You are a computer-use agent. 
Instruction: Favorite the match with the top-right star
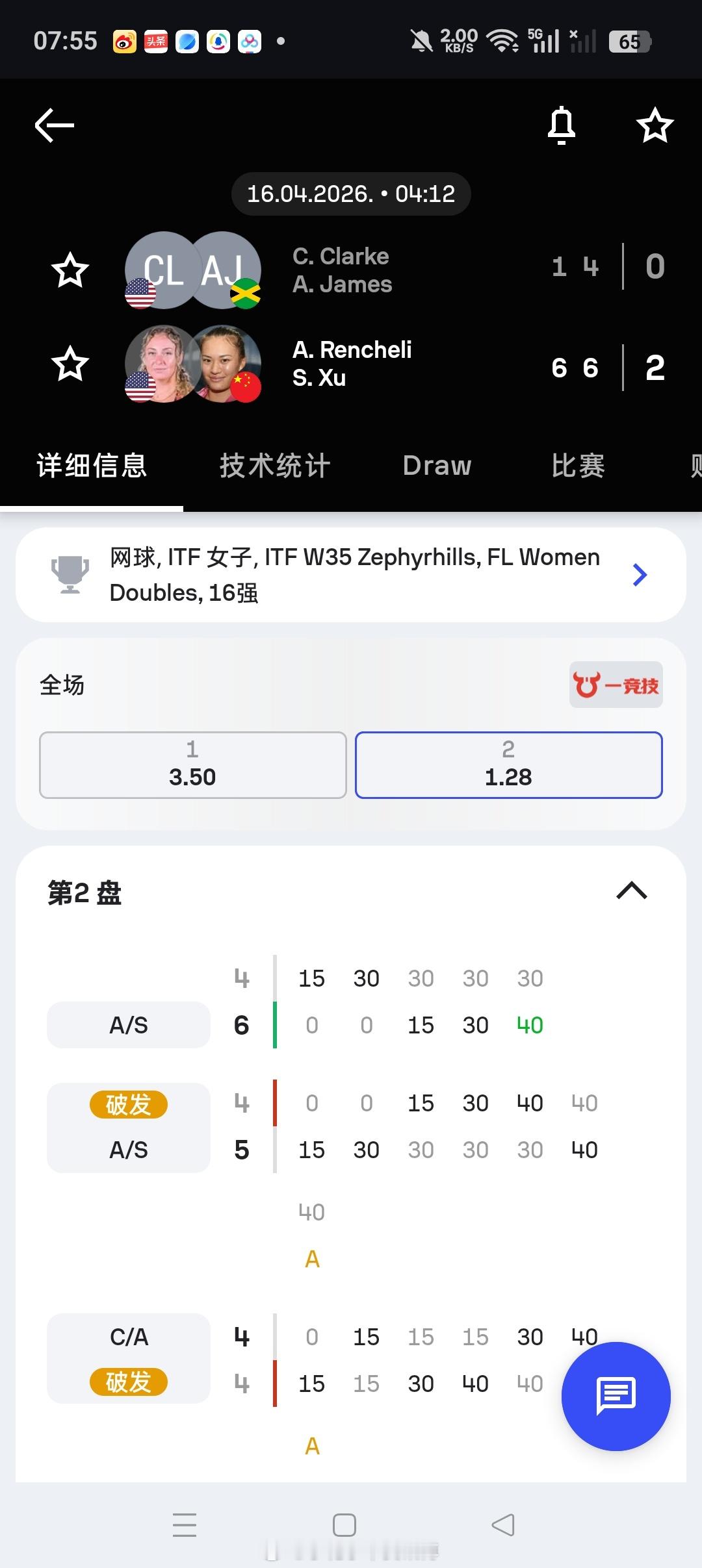655,125
